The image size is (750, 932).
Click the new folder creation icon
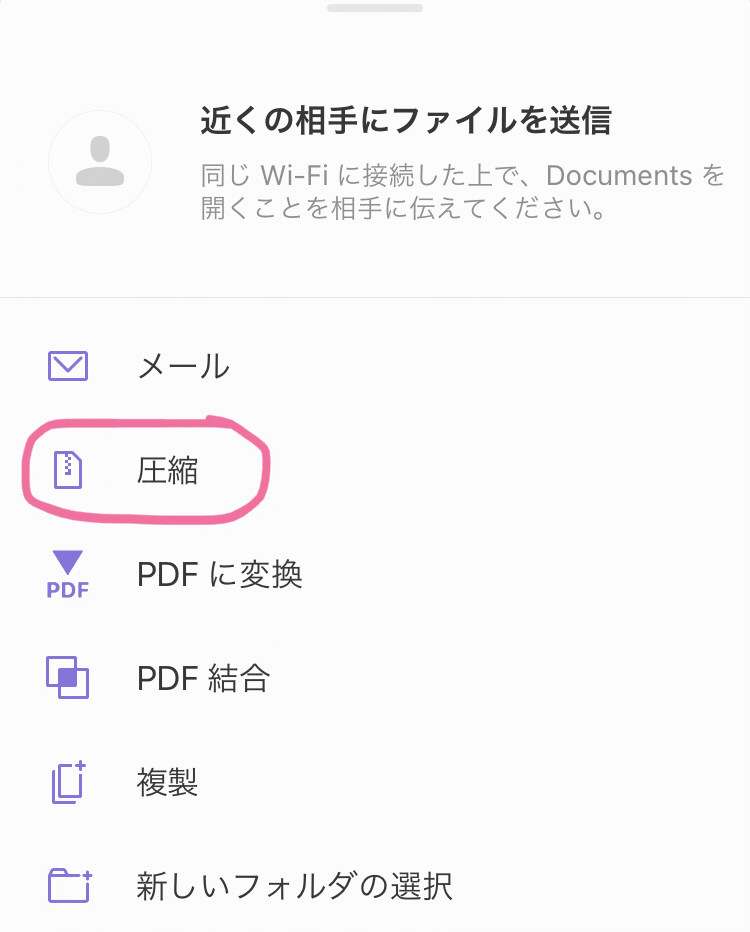pyautogui.click(x=66, y=887)
